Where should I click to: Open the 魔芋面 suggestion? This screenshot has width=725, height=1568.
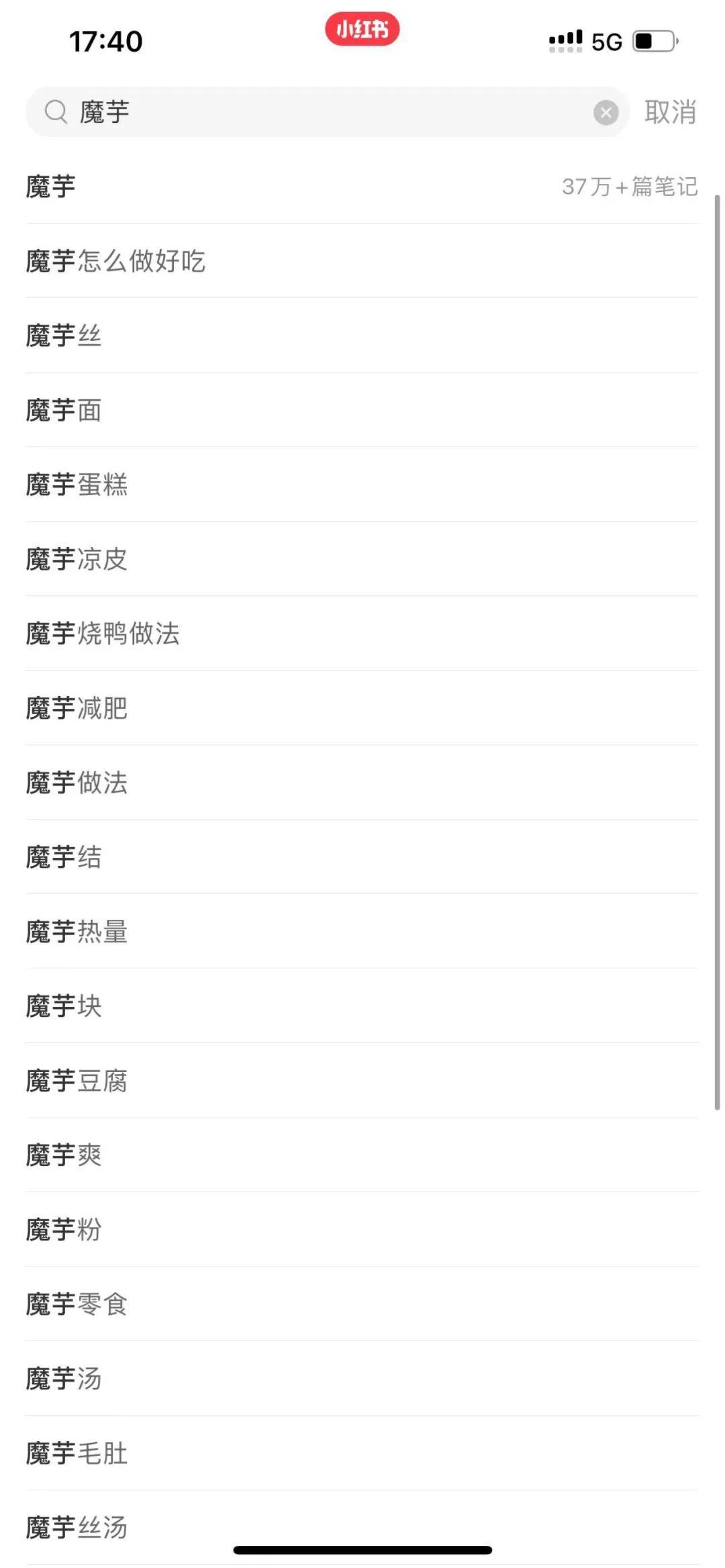(x=362, y=410)
